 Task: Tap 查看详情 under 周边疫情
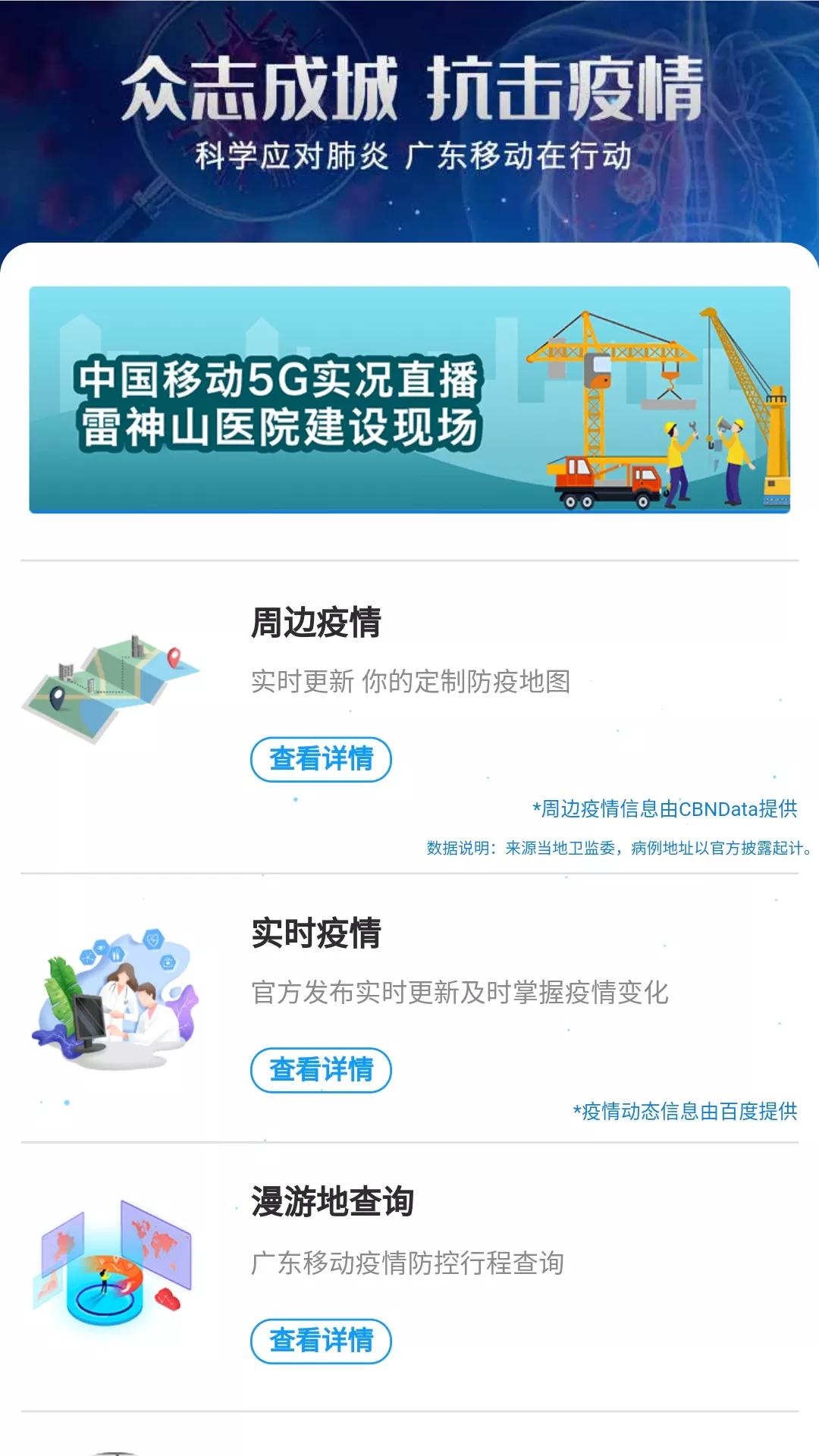point(321,759)
